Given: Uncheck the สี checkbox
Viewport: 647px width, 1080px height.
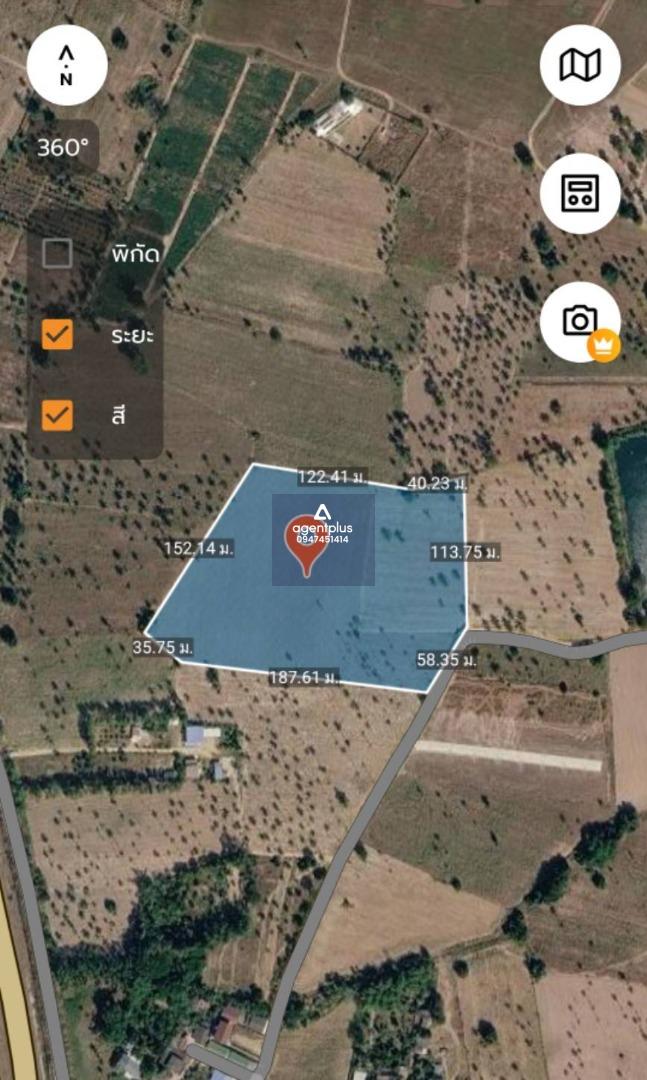Looking at the screenshot, I should click(57, 414).
